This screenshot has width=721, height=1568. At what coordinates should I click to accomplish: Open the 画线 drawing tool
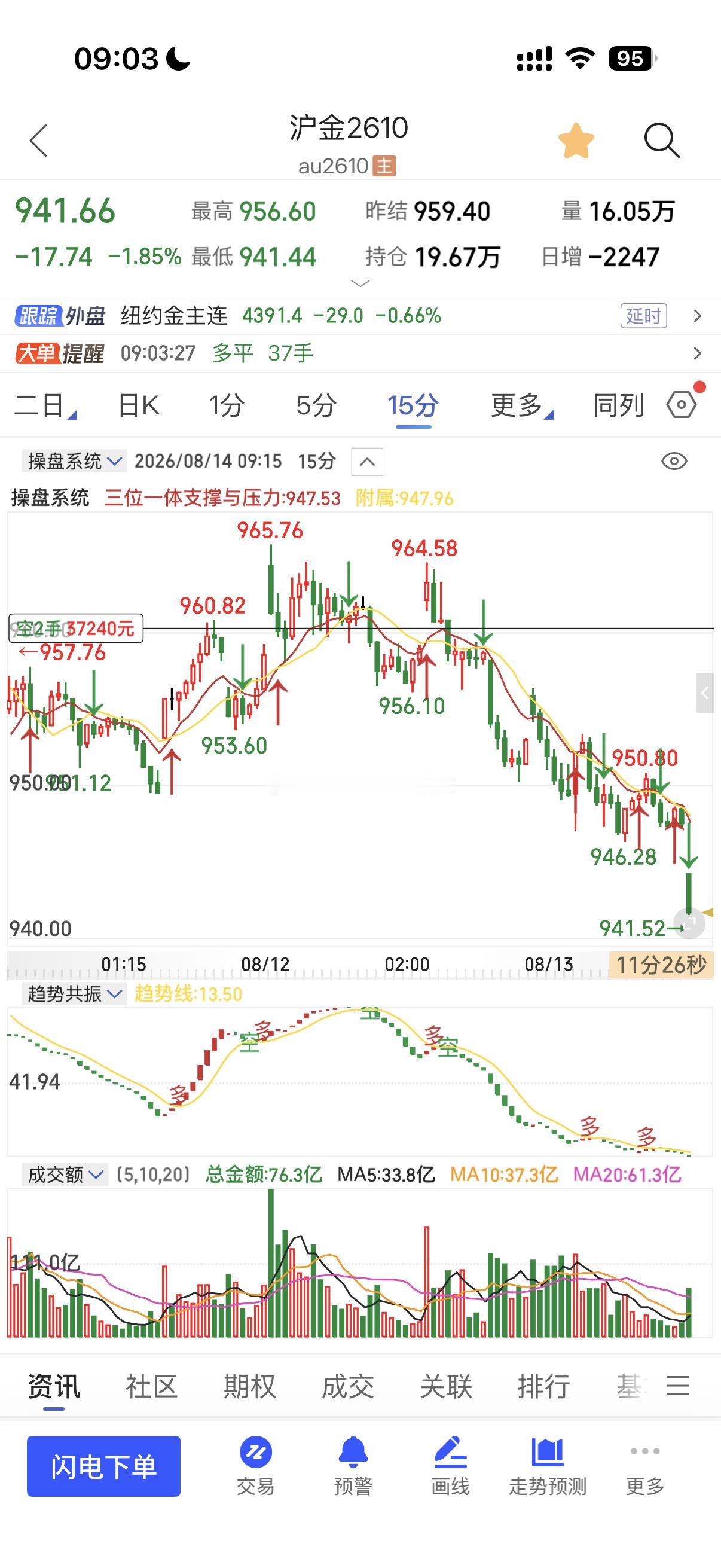point(450,1466)
